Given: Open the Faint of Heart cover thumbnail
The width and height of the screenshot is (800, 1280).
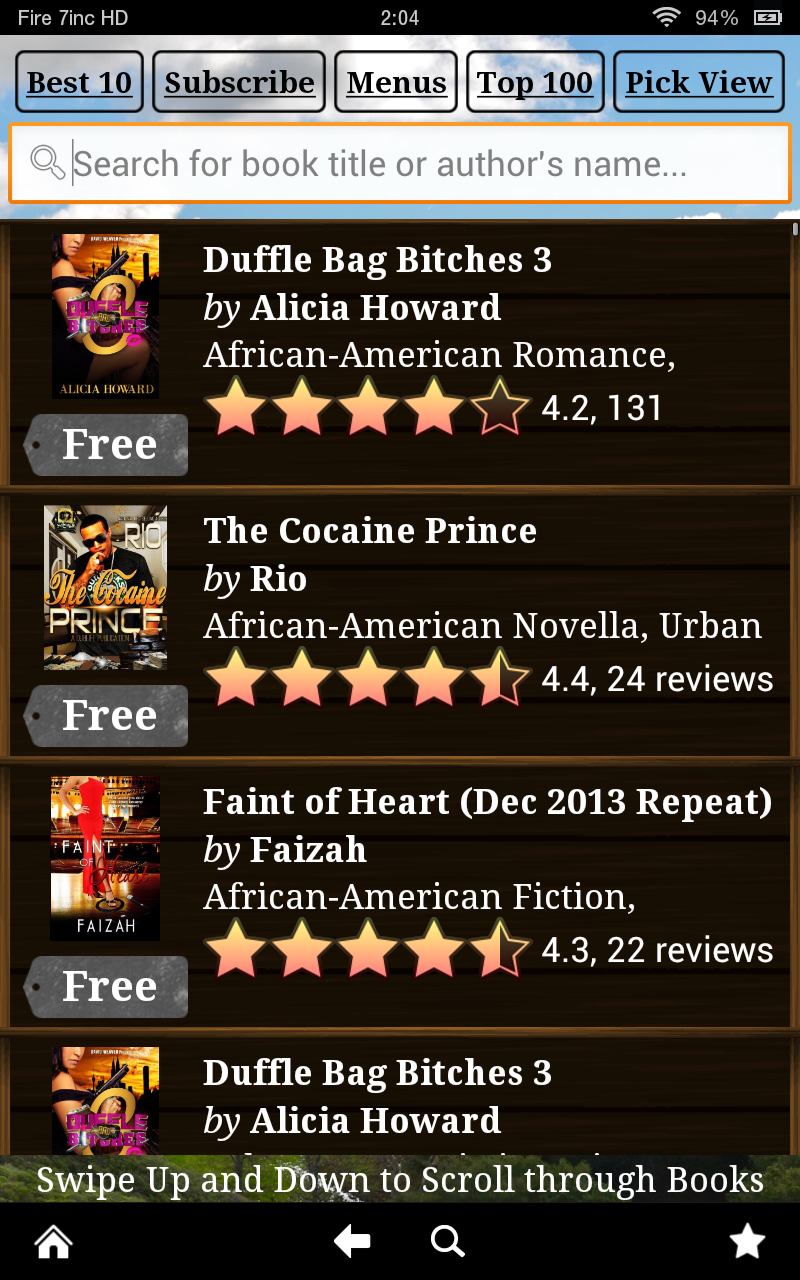Looking at the screenshot, I should 104,857.
